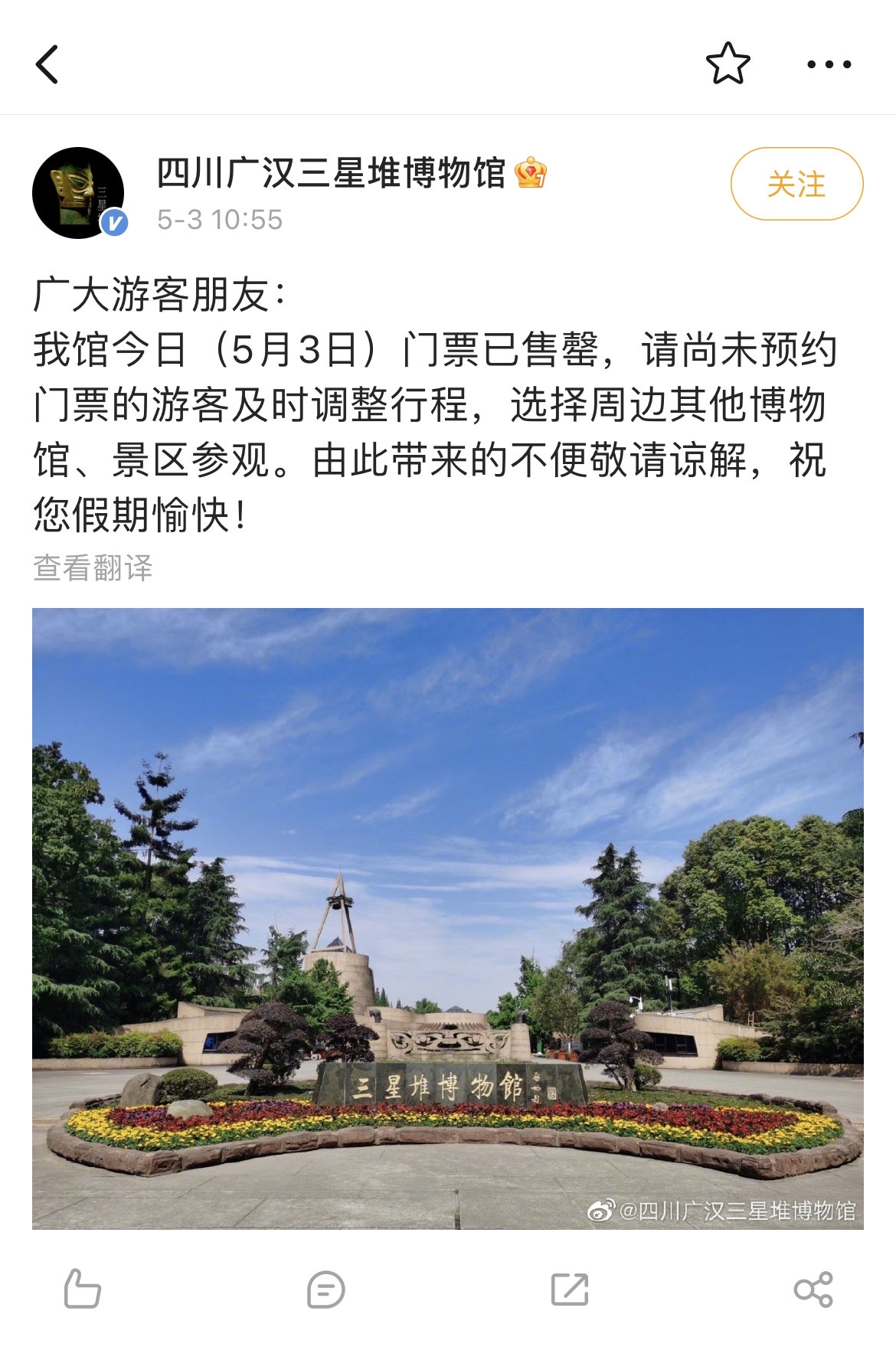Open the profile avatar of 四川广汉三星堆博物馆
896x1347 pixels.
78,193
